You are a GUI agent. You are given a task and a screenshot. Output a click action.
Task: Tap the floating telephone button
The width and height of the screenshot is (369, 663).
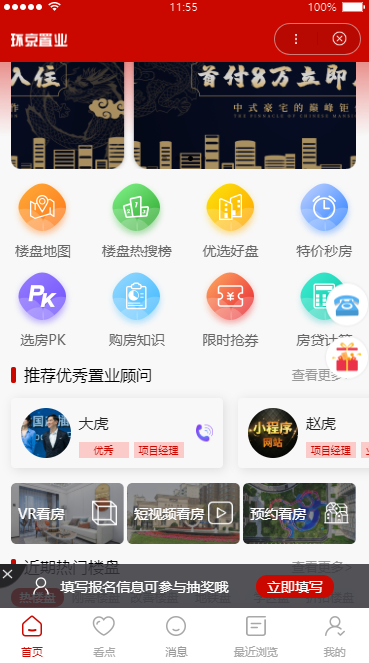coord(347,304)
